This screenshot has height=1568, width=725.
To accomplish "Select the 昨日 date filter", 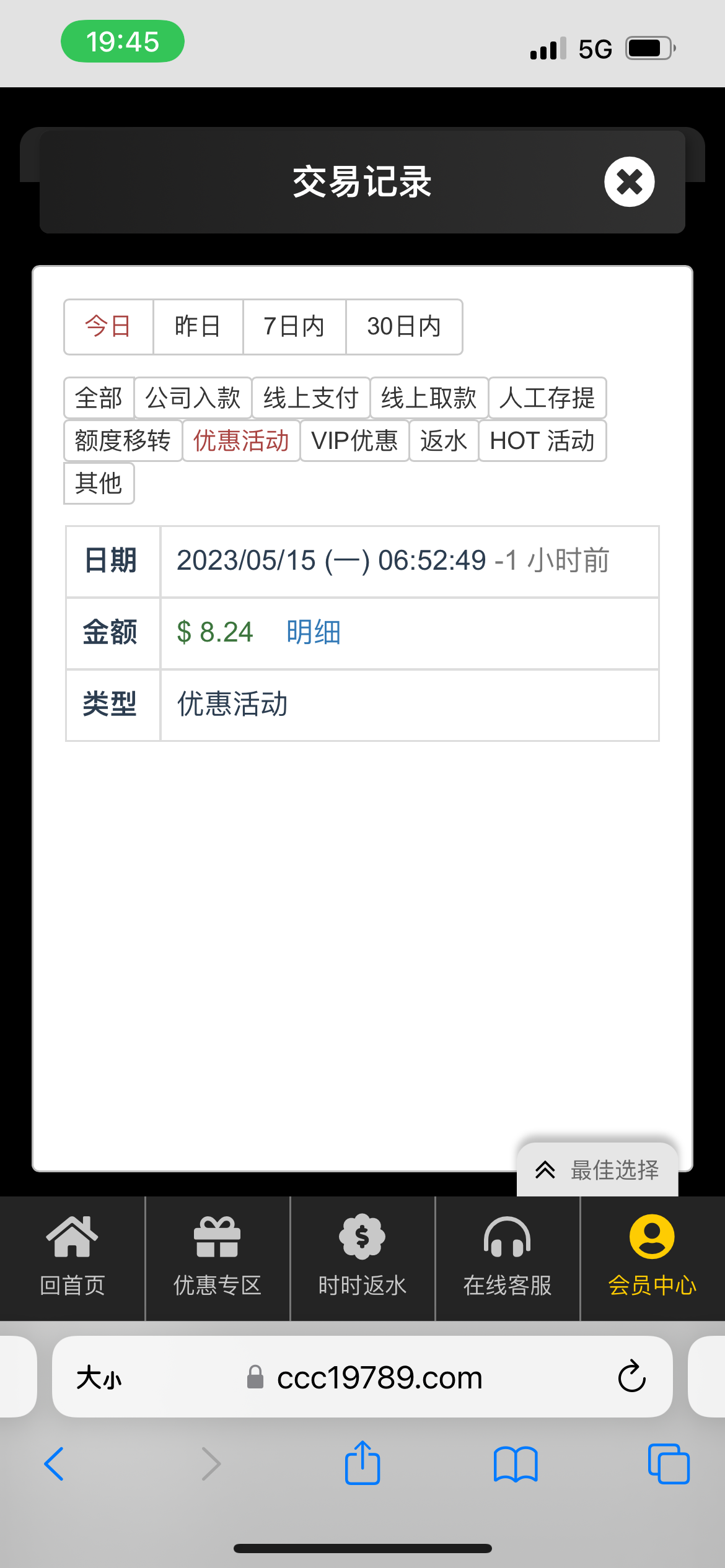I will point(197,327).
